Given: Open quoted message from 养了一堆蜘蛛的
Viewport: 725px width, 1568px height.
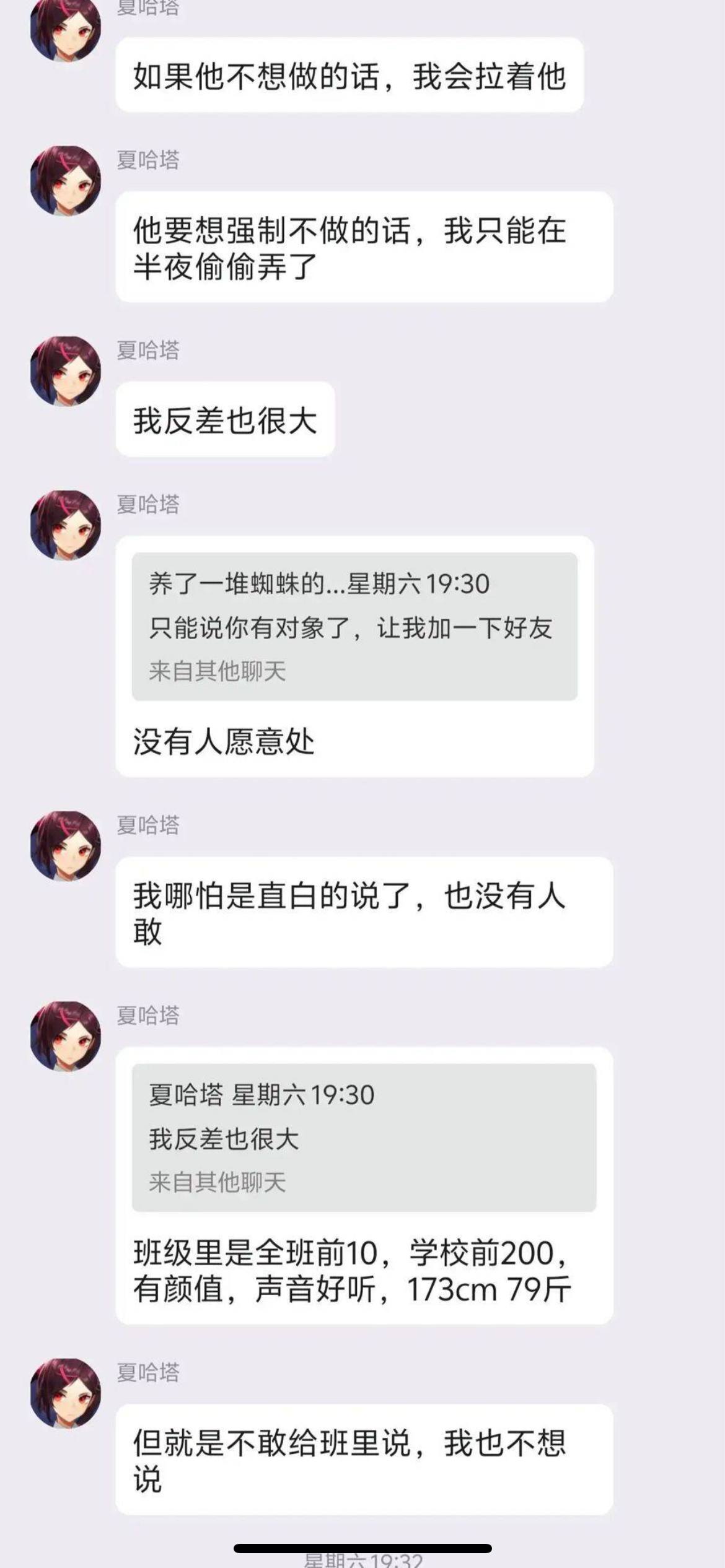Looking at the screenshot, I should click(354, 626).
